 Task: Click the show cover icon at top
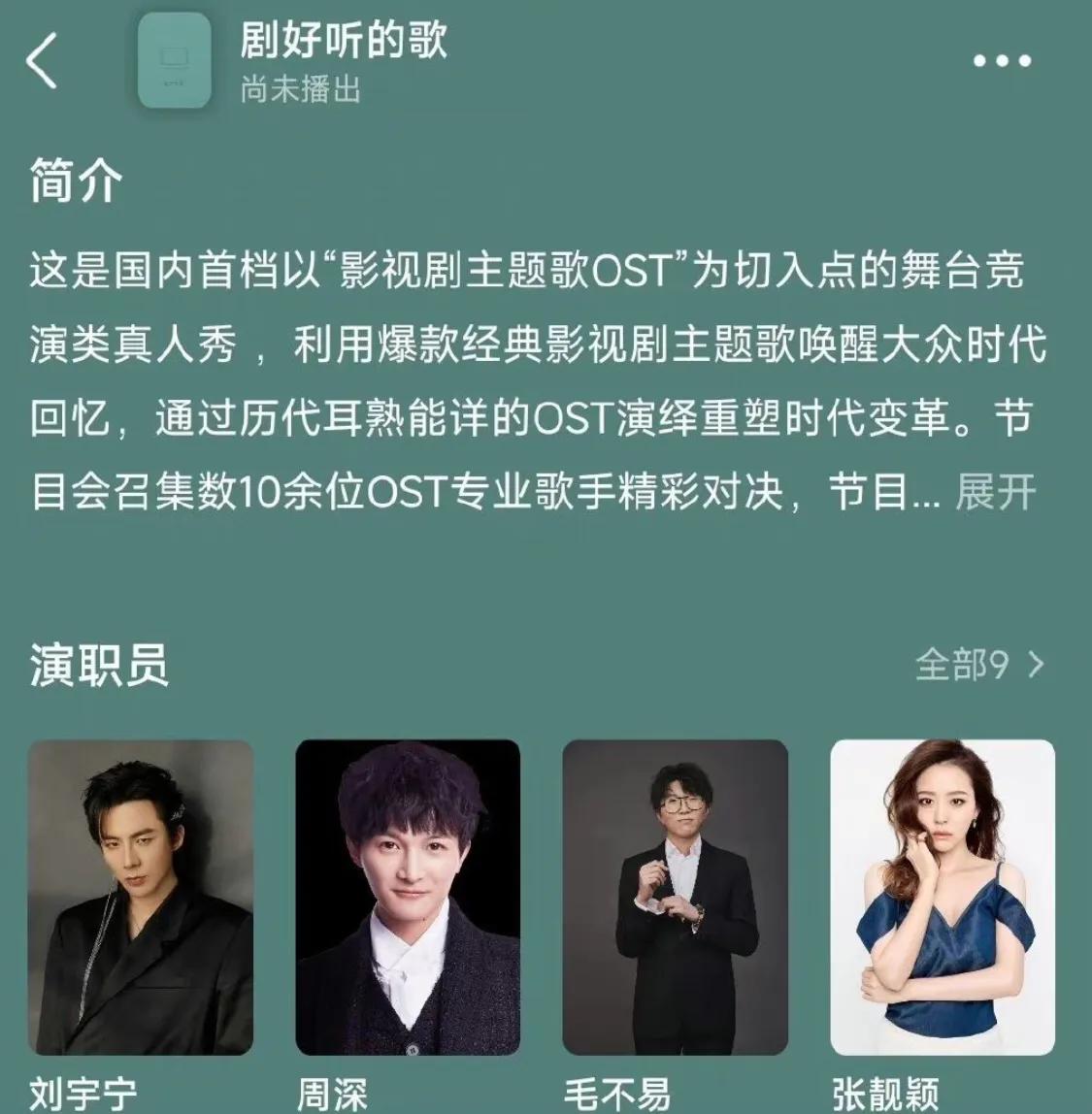[177, 62]
